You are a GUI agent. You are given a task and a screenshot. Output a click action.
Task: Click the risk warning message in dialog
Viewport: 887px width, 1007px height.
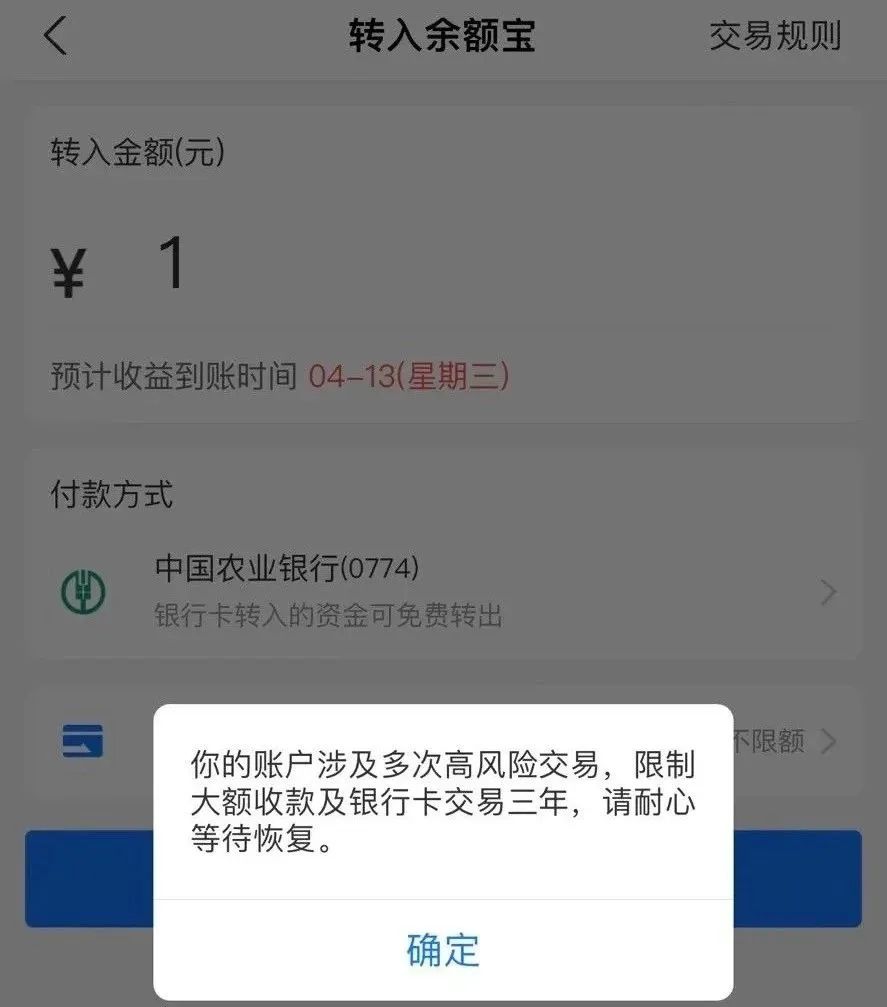tap(443, 803)
